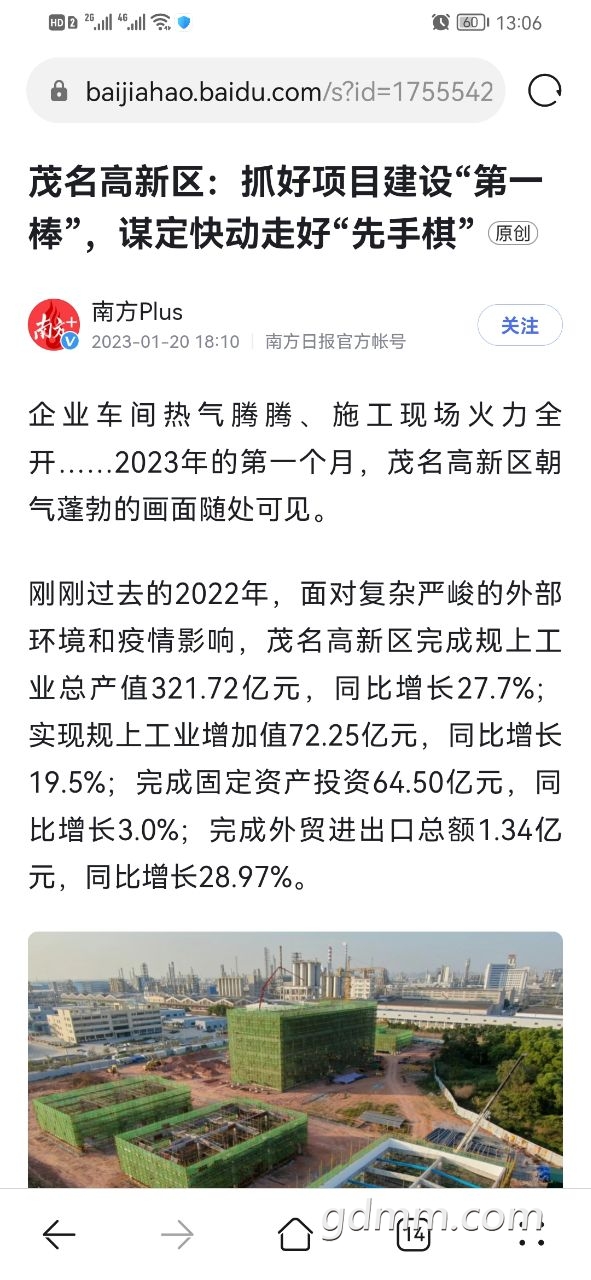591x1280 pixels.
Task: Tap the URL address bar
Action: click(266, 92)
